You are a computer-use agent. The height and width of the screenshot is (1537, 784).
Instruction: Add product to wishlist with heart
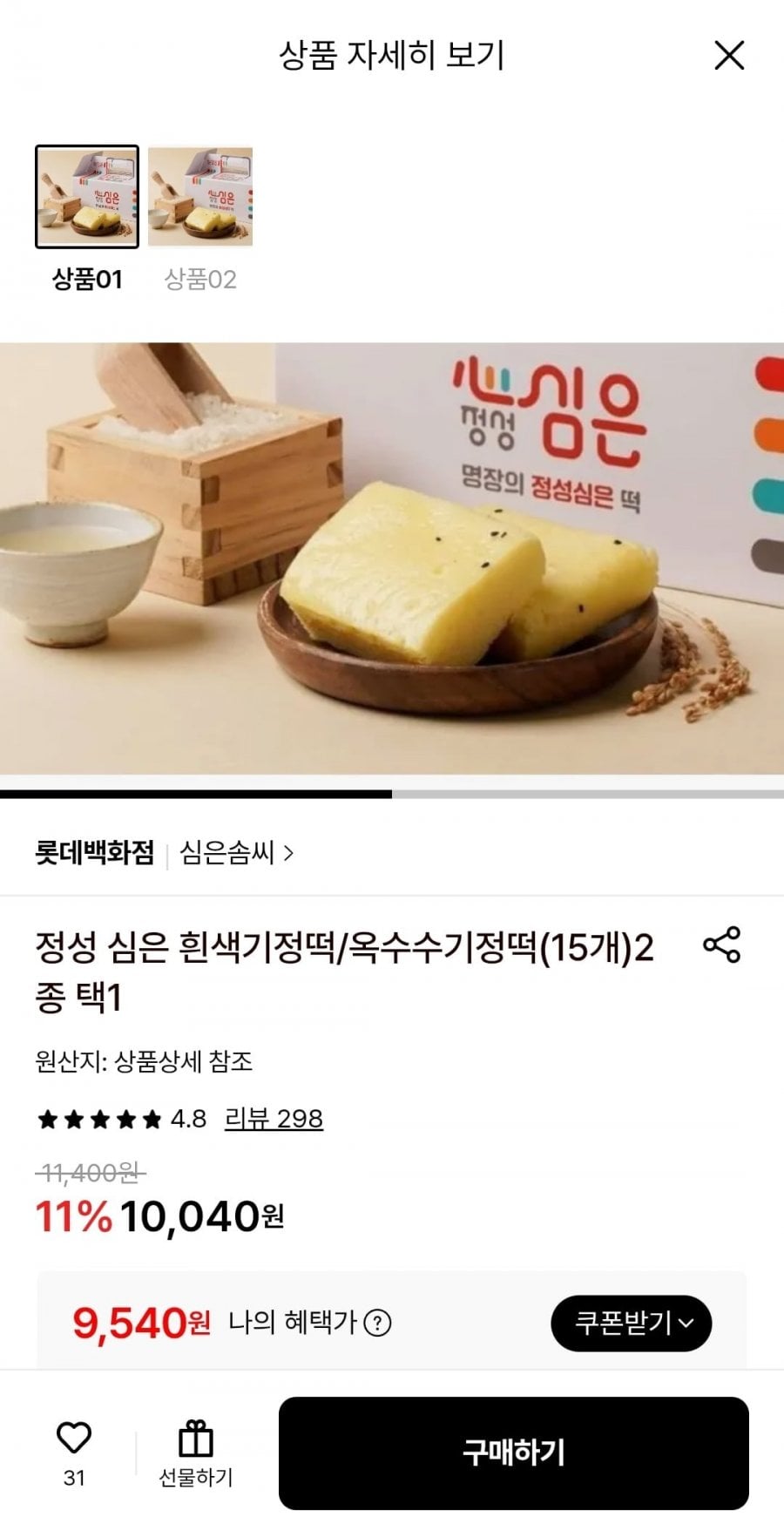pyautogui.click(x=74, y=1439)
